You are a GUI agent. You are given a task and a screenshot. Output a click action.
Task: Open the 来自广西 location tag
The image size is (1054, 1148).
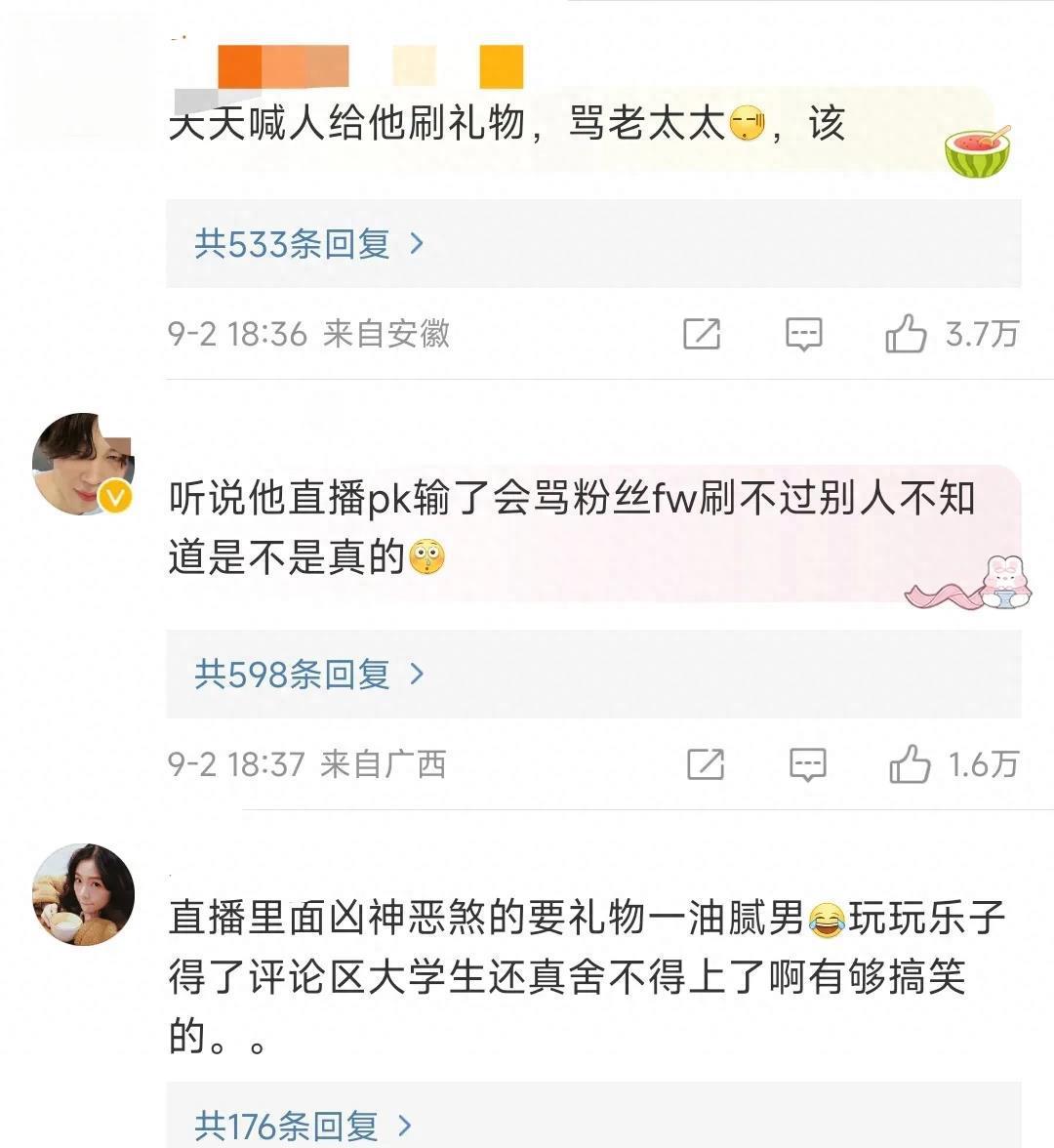click(385, 765)
